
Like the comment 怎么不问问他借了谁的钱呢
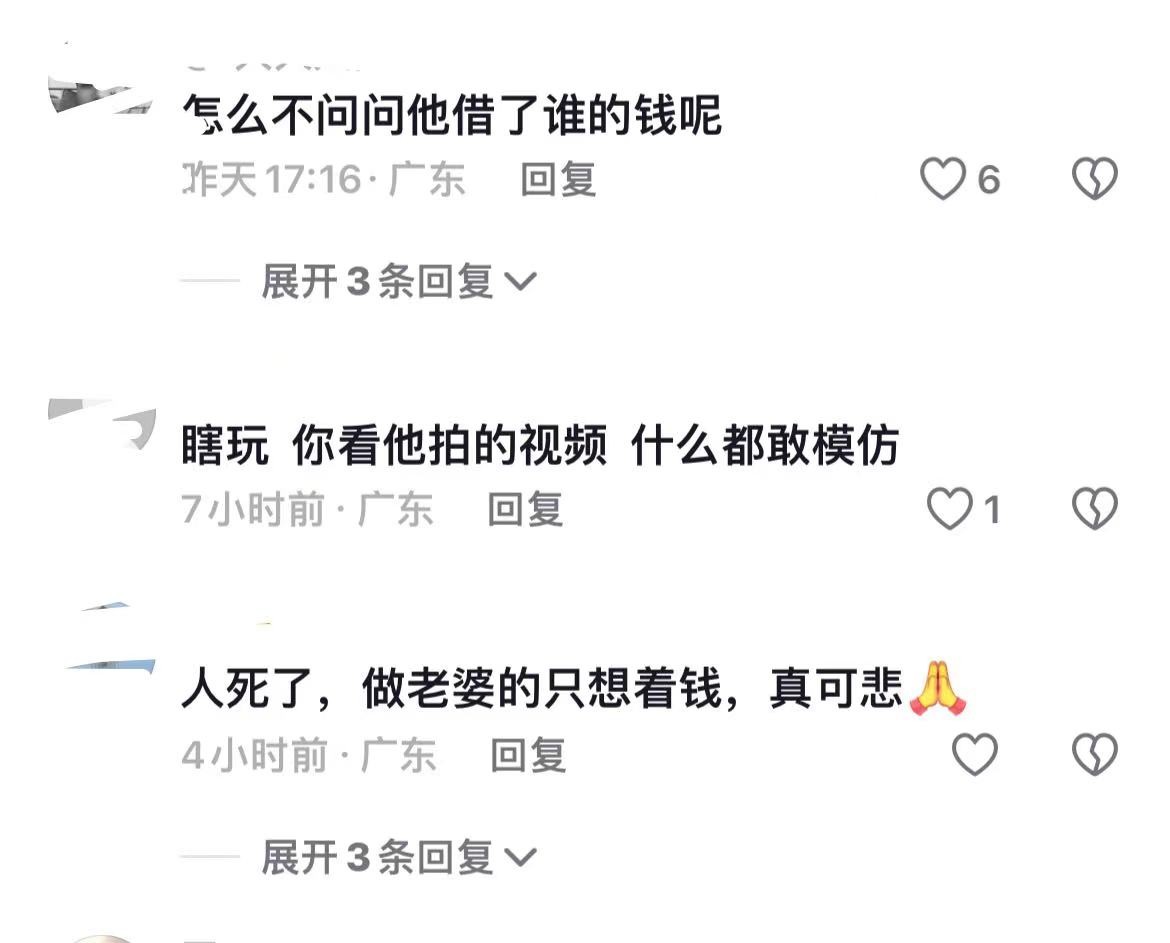click(943, 180)
